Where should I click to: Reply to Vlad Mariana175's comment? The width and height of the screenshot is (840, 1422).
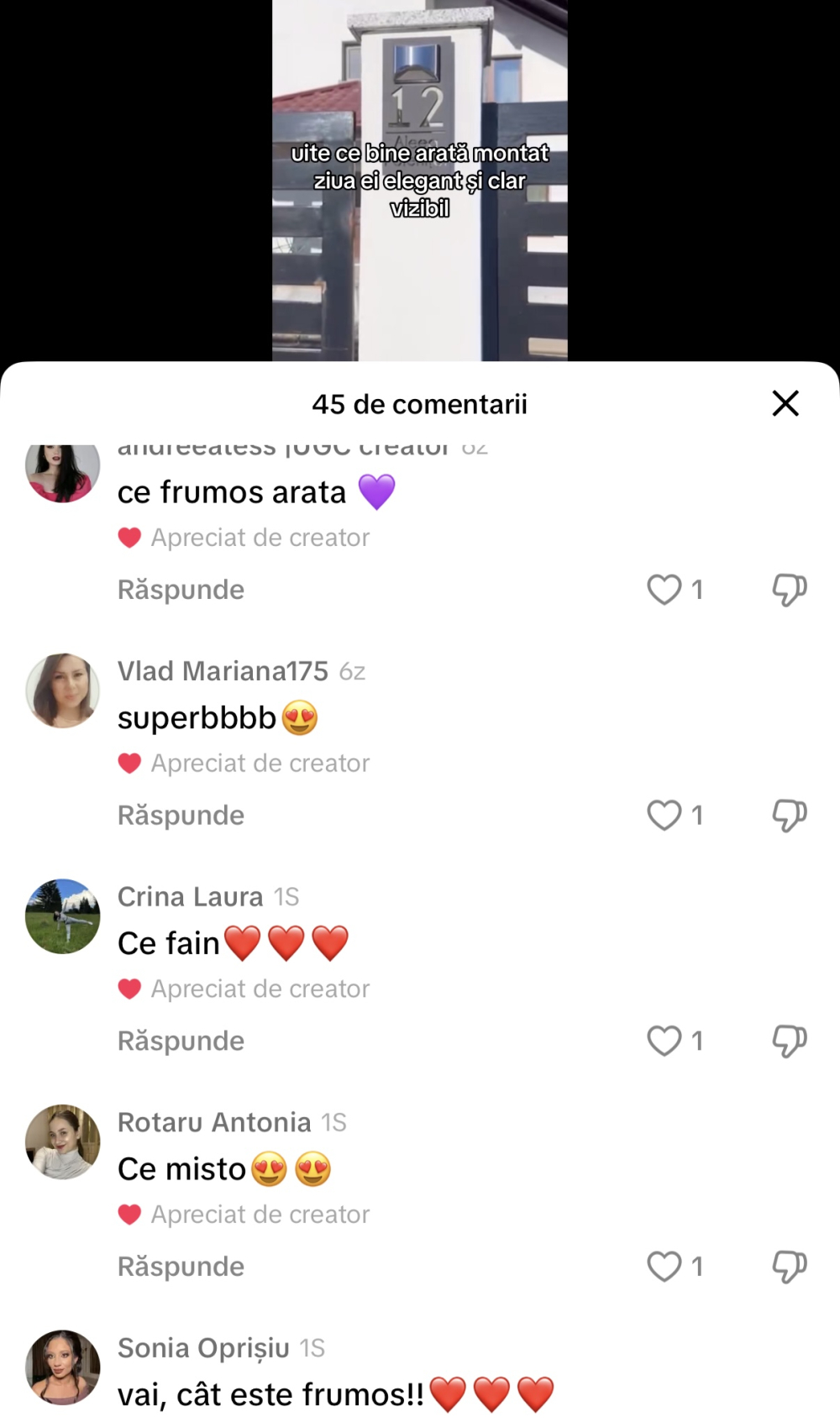(x=181, y=815)
